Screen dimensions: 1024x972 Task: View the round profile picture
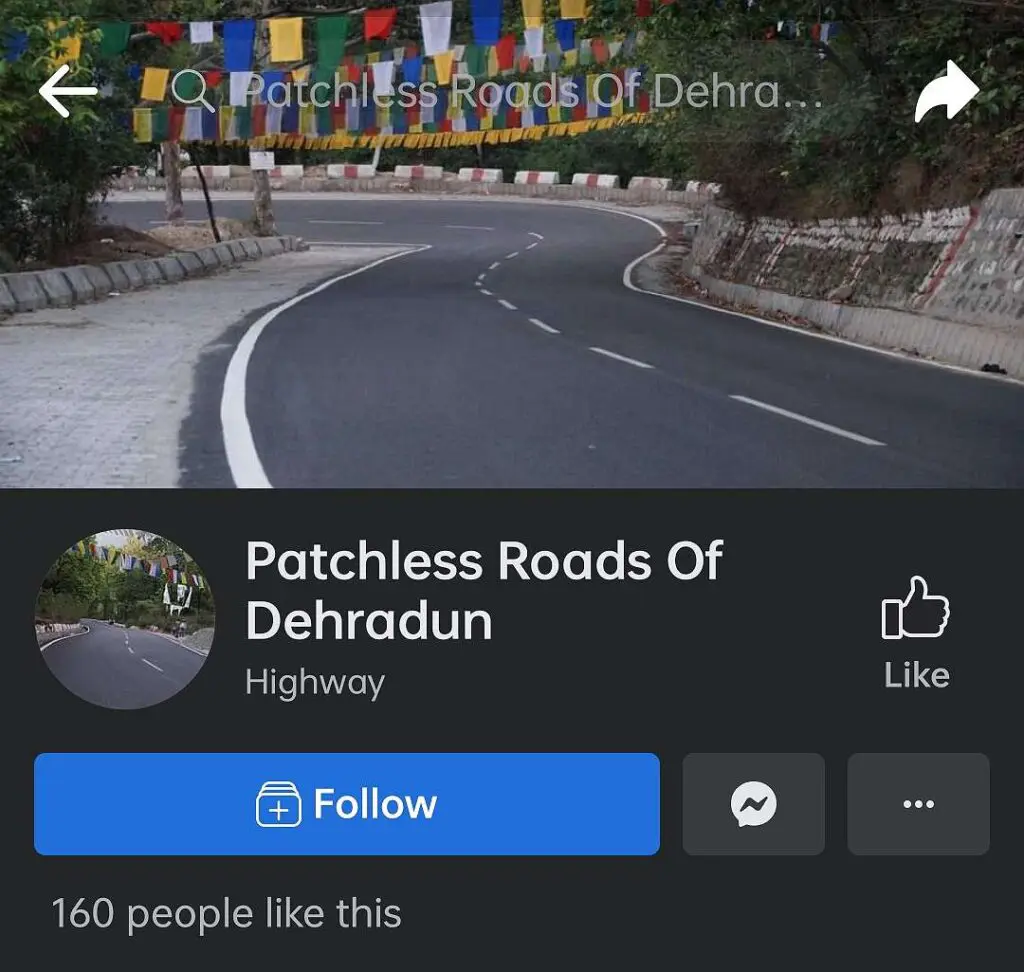(125, 619)
